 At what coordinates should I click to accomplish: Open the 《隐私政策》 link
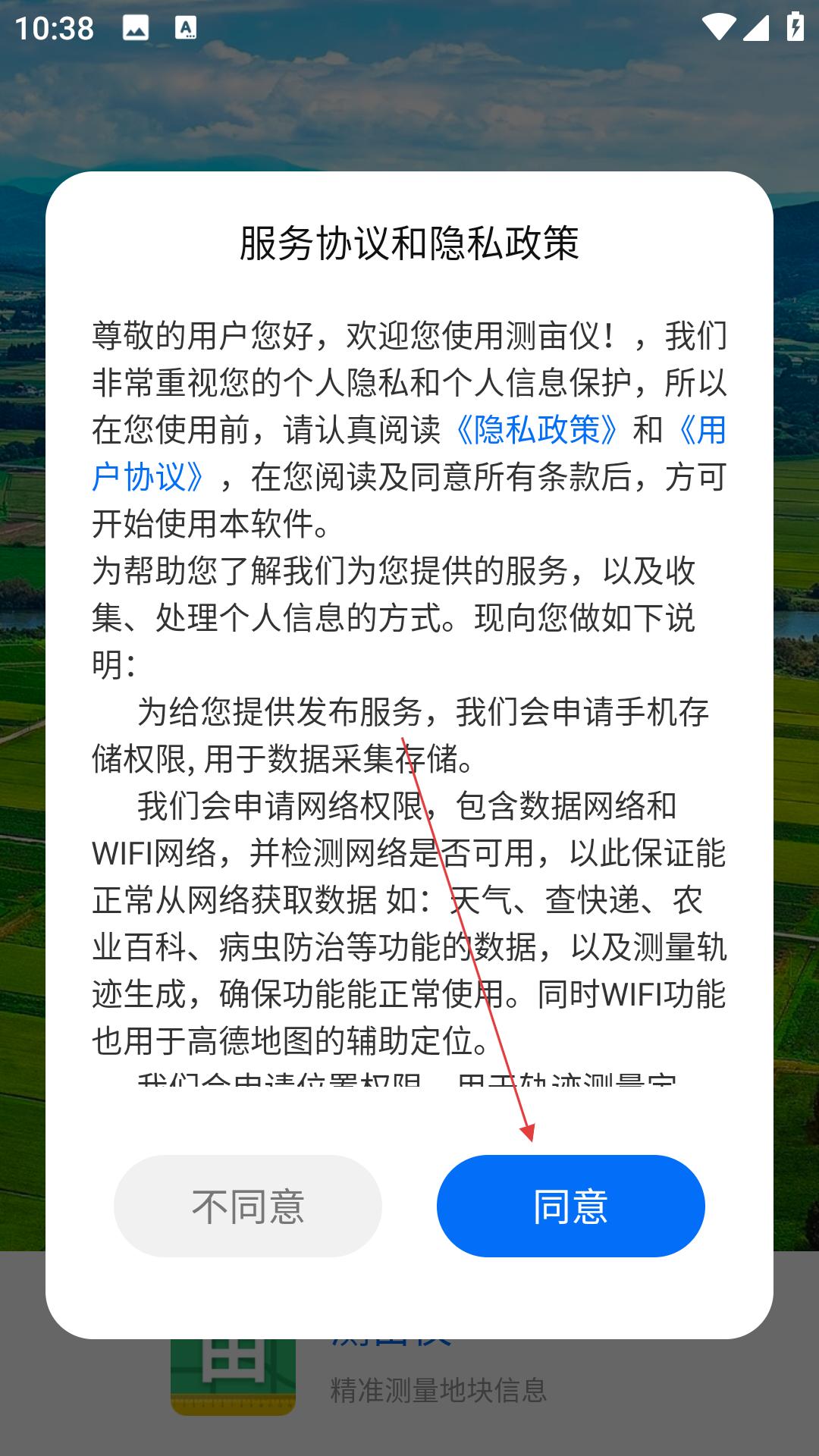tap(536, 430)
